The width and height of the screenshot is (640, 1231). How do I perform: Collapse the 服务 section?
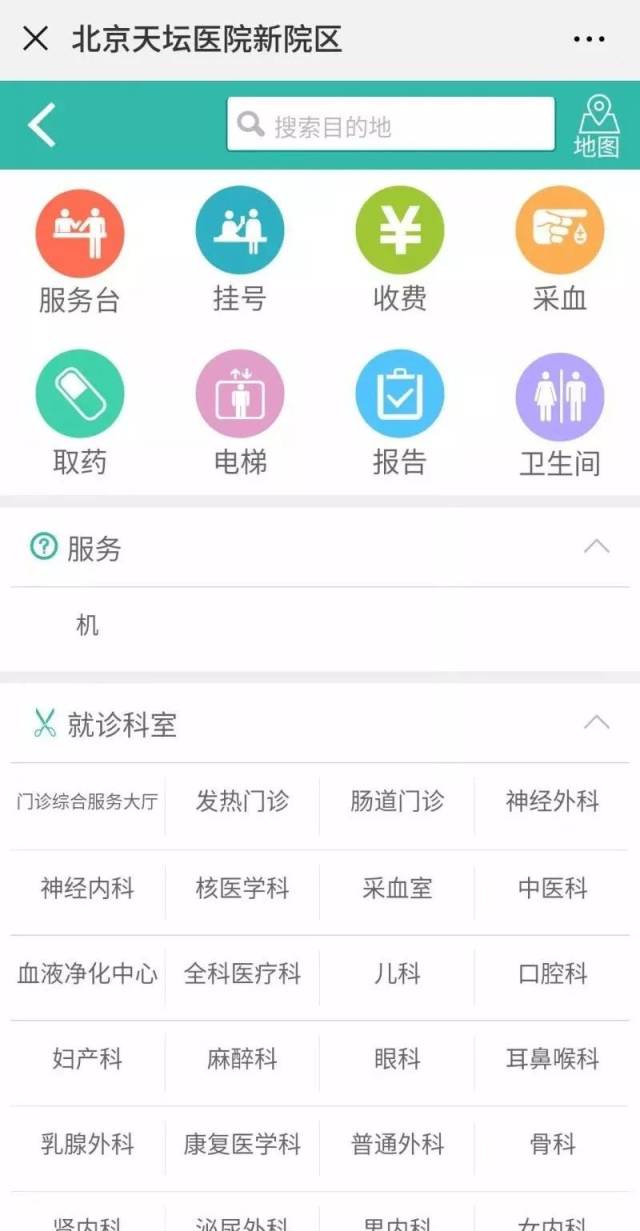pos(596,547)
